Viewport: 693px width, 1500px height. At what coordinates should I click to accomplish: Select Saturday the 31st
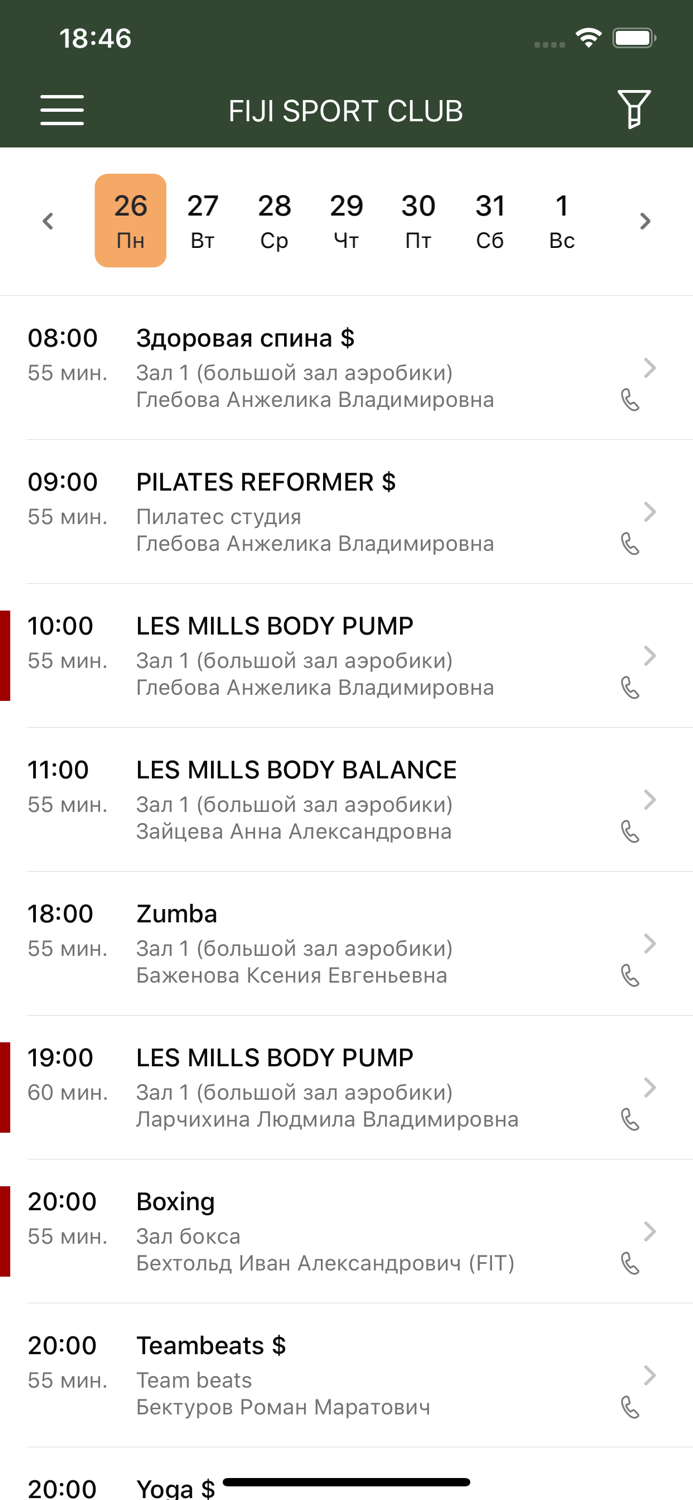coord(490,221)
